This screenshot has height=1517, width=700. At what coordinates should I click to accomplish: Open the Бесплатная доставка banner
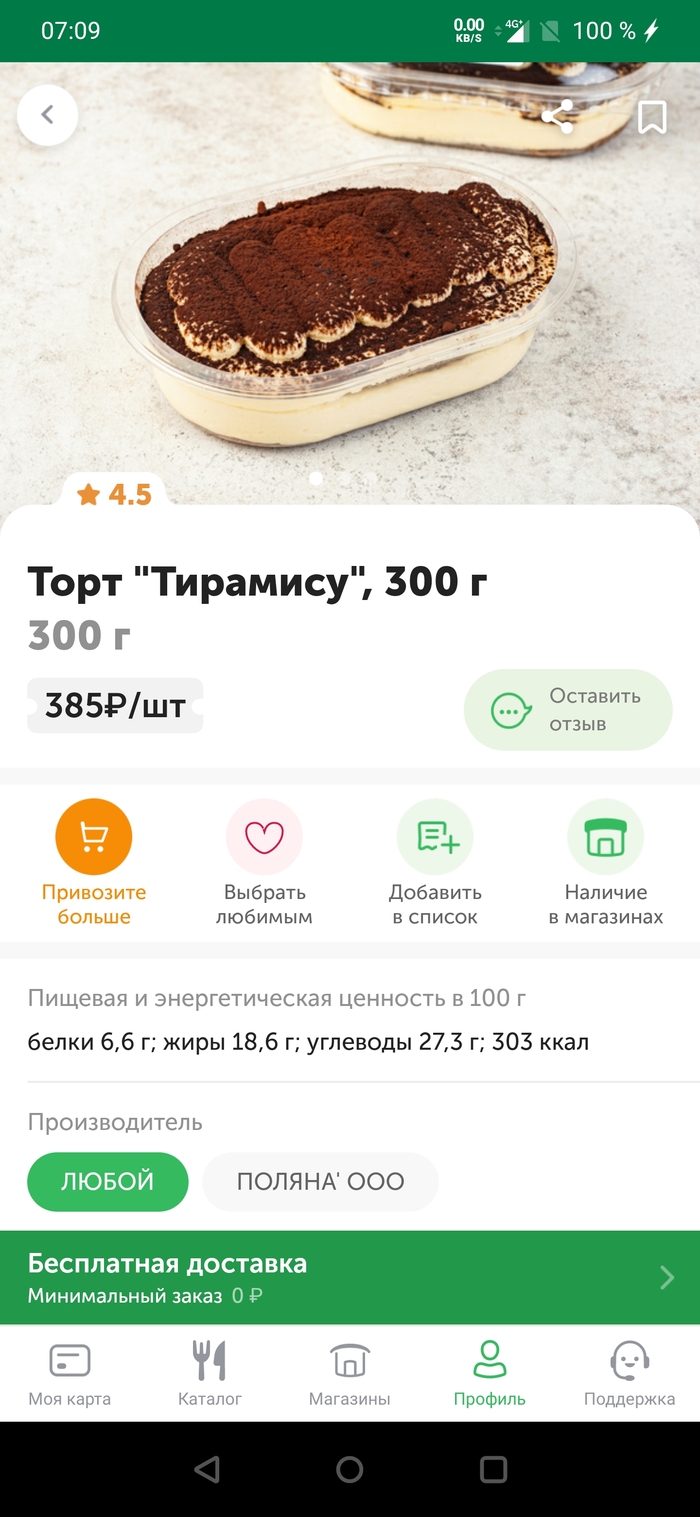pos(350,1277)
